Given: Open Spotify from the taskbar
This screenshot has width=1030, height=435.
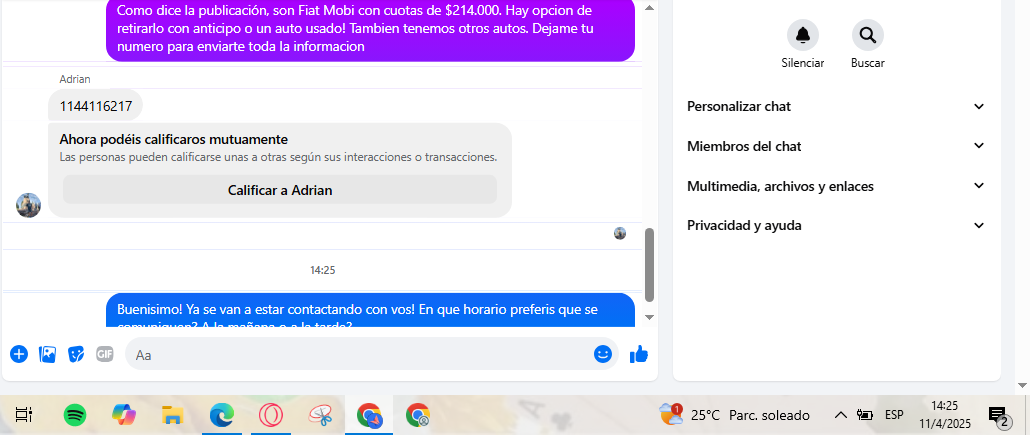Looking at the screenshot, I should (x=74, y=415).
